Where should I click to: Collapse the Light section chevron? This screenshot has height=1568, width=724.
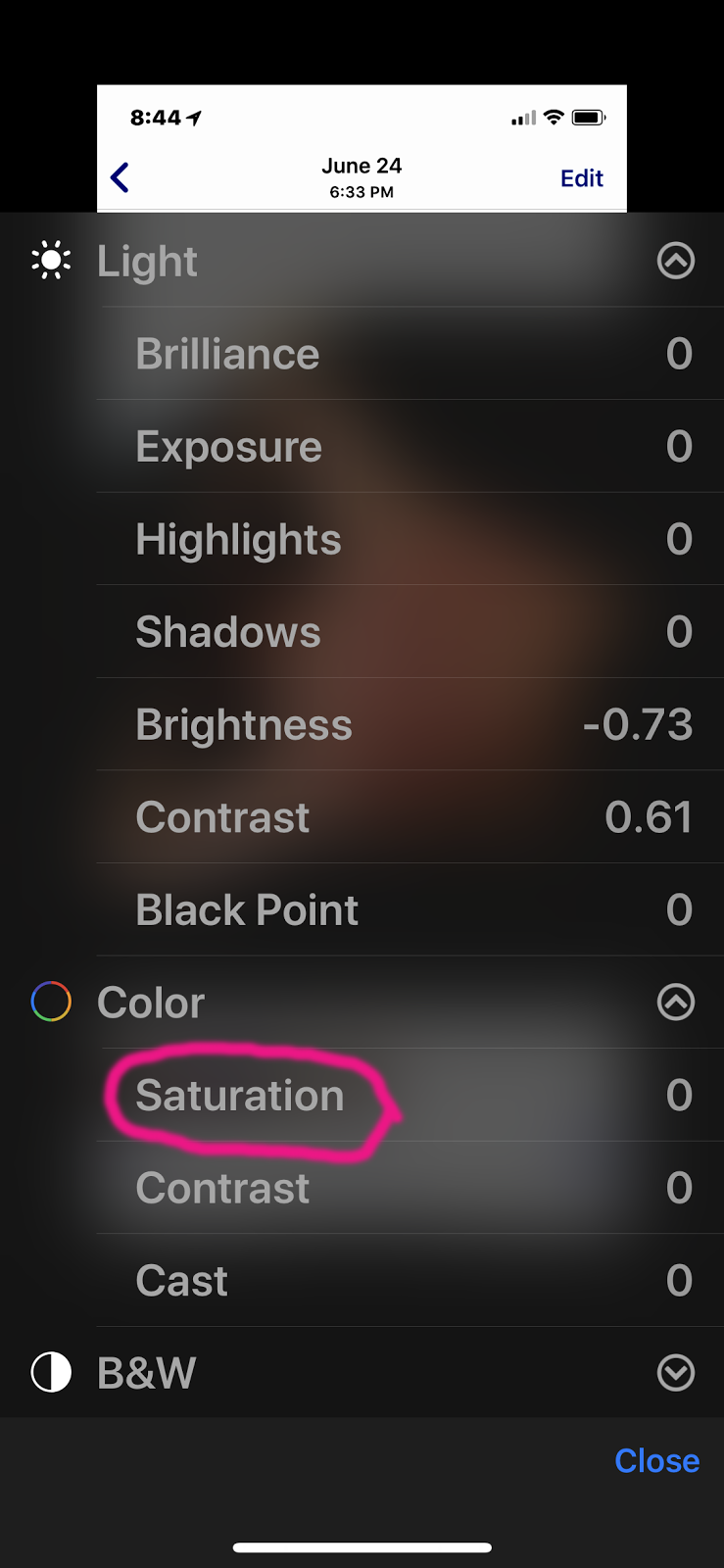pyautogui.click(x=675, y=261)
